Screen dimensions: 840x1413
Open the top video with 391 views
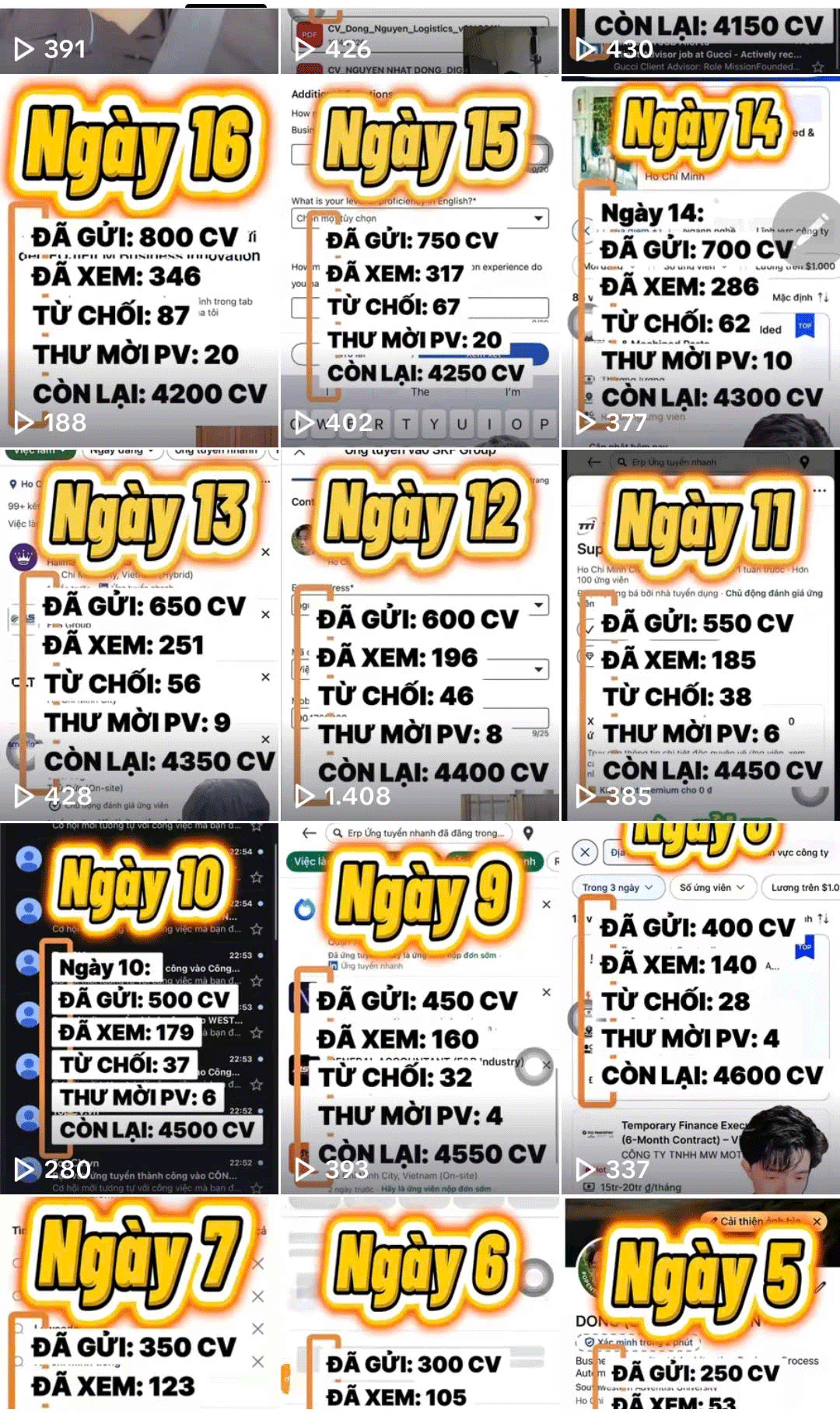139,37
